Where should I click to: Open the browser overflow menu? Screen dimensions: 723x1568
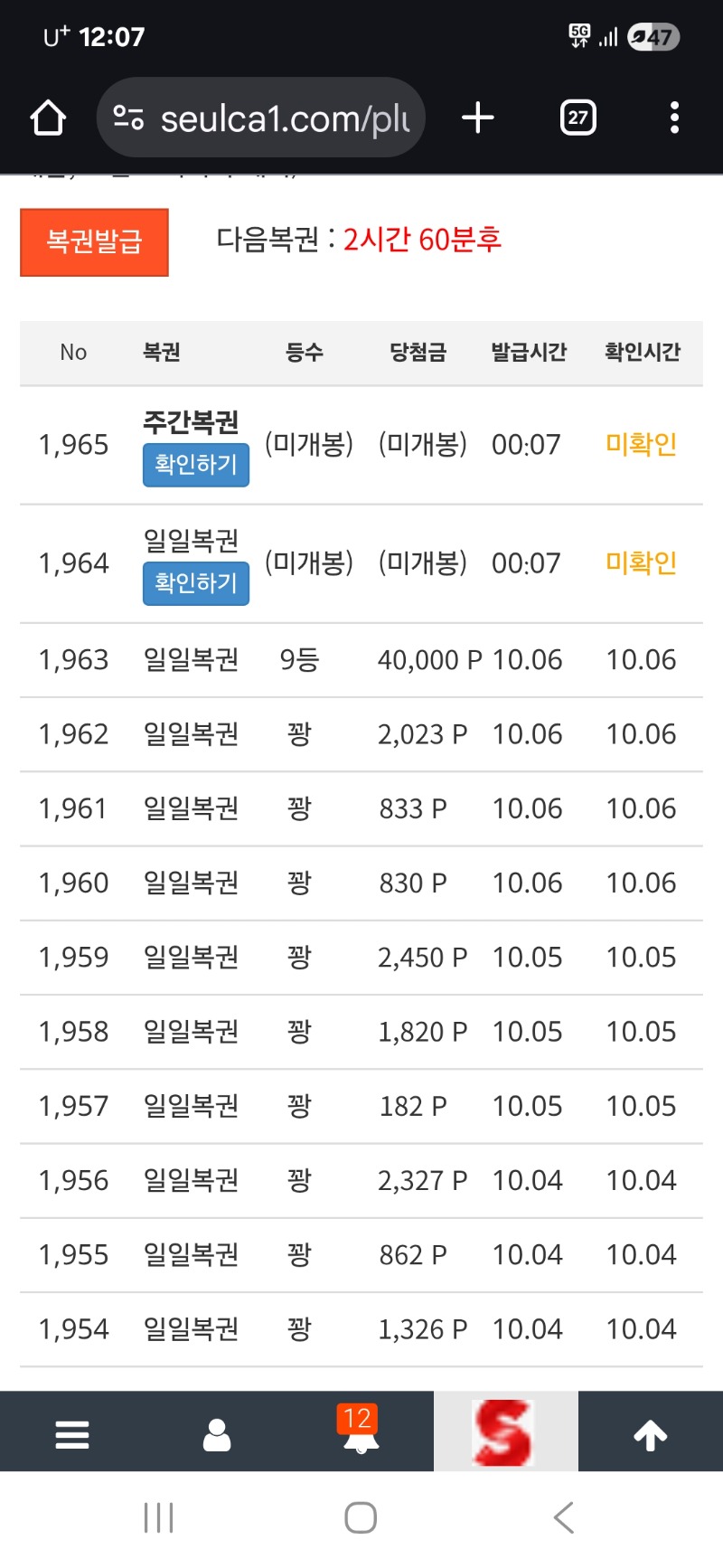tap(674, 118)
